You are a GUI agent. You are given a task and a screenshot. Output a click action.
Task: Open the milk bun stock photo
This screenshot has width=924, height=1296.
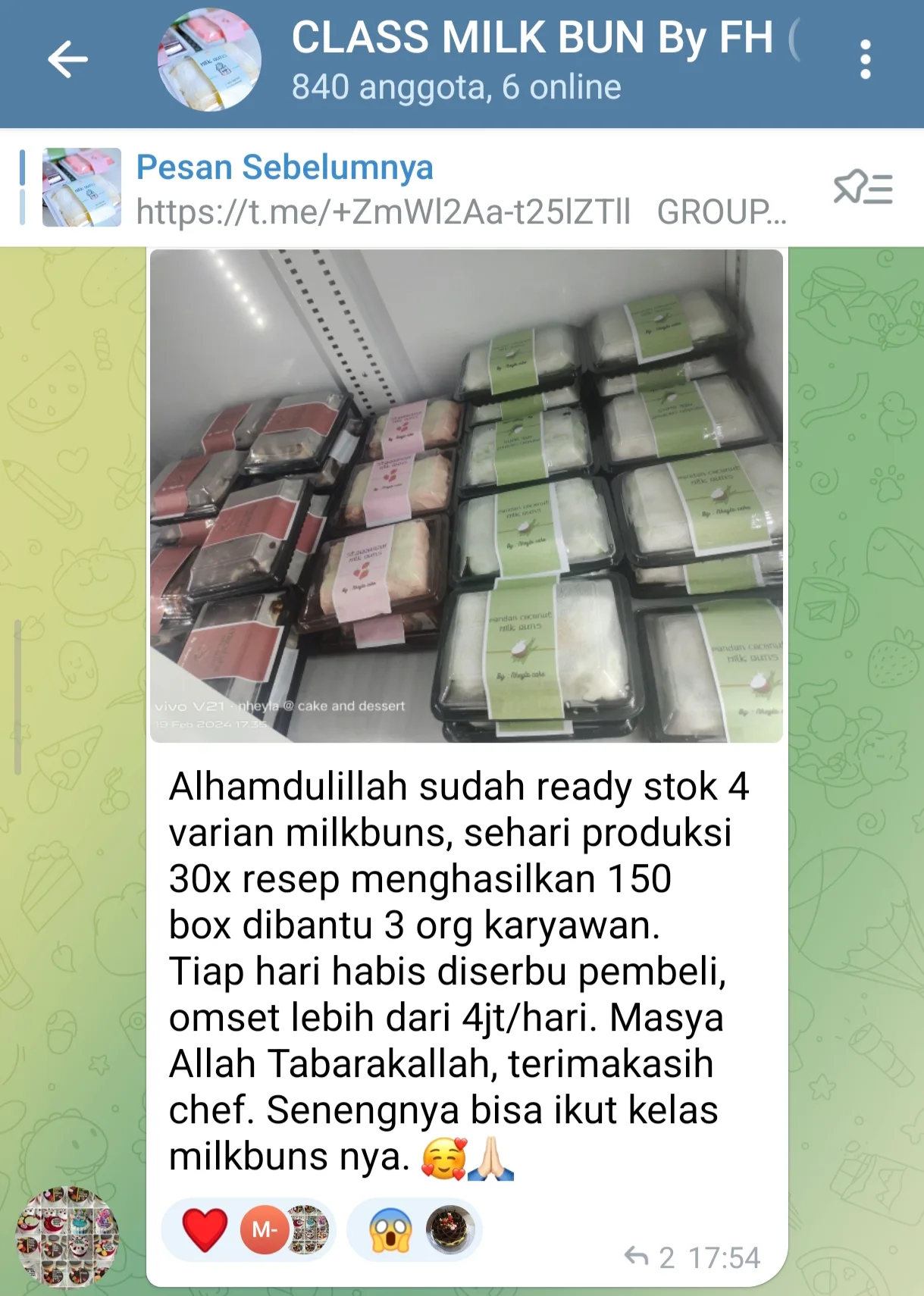[466, 496]
